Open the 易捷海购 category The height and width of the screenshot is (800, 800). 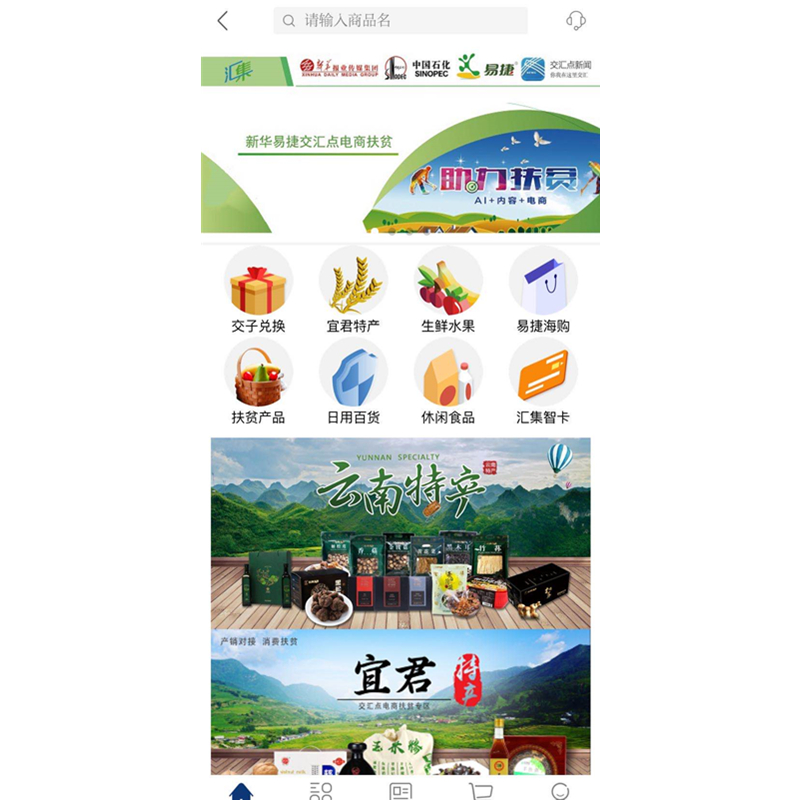[543, 290]
